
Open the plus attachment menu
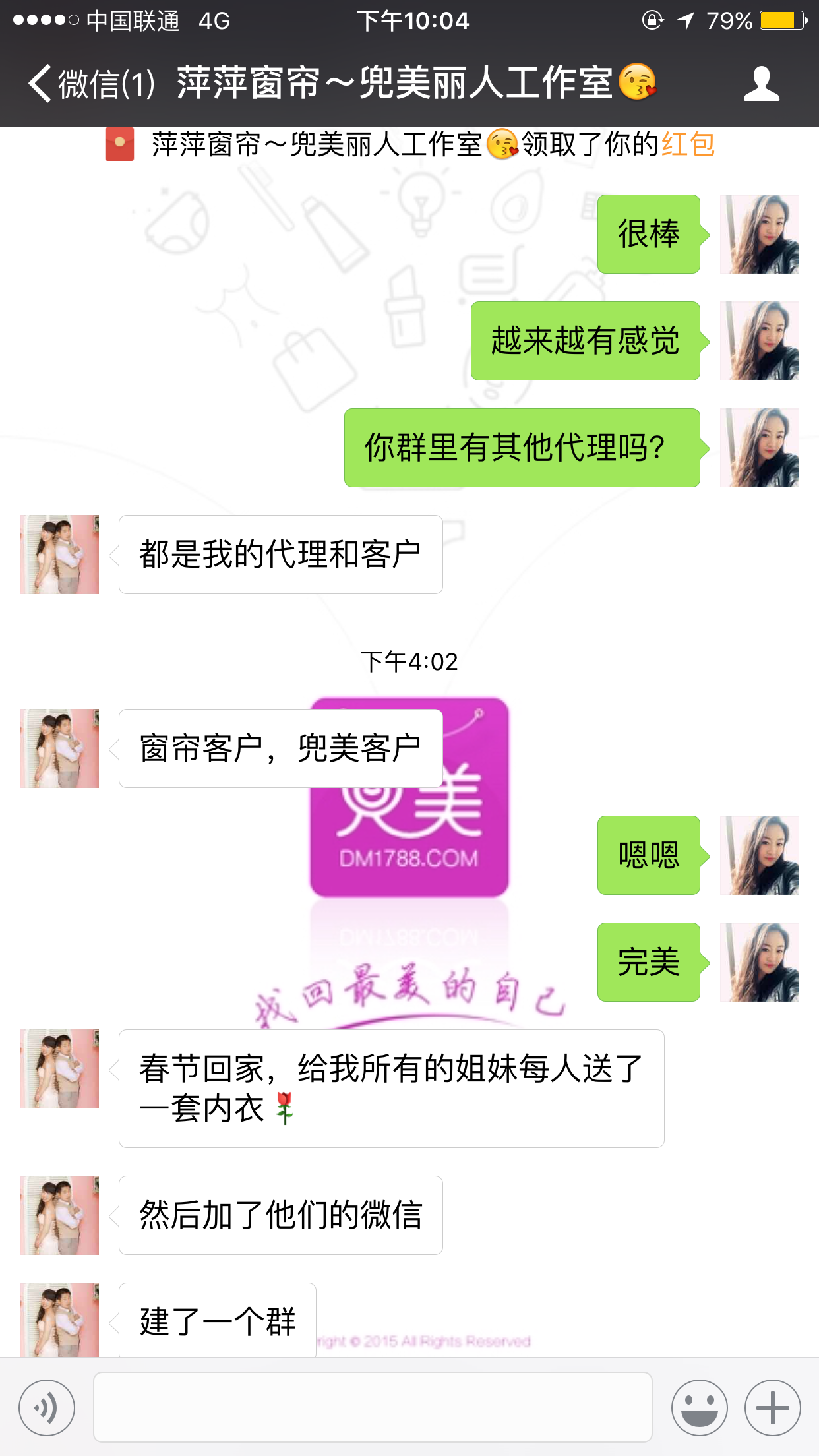pyautogui.click(x=772, y=1407)
